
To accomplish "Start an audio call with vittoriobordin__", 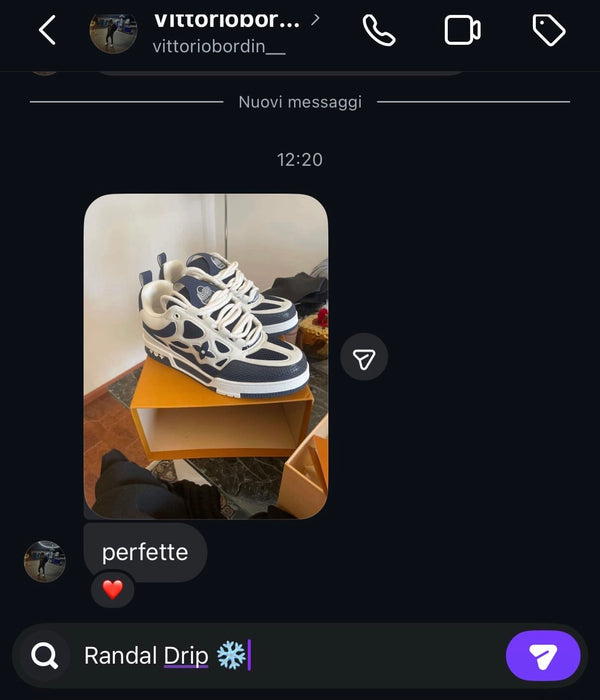I will [x=379, y=31].
